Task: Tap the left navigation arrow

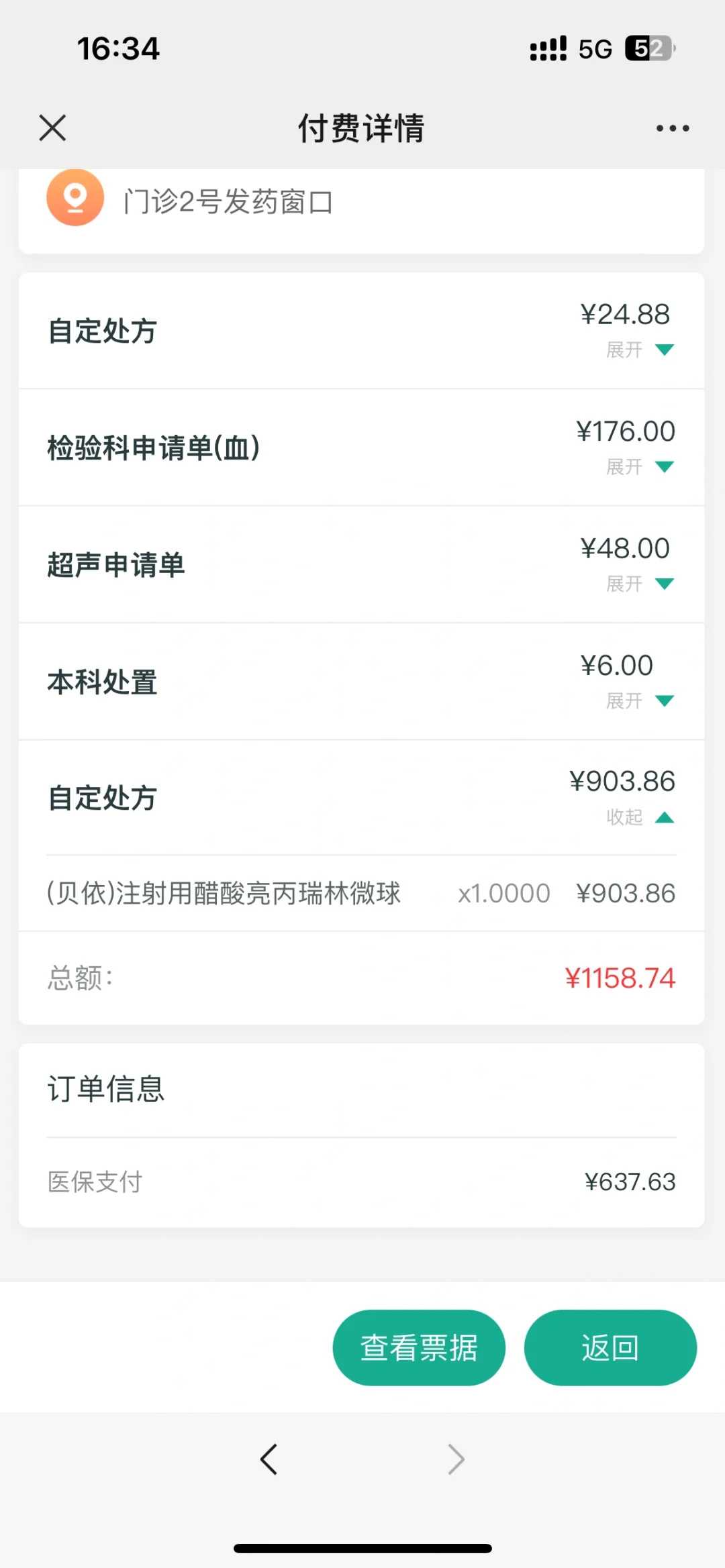Action: (269, 1458)
